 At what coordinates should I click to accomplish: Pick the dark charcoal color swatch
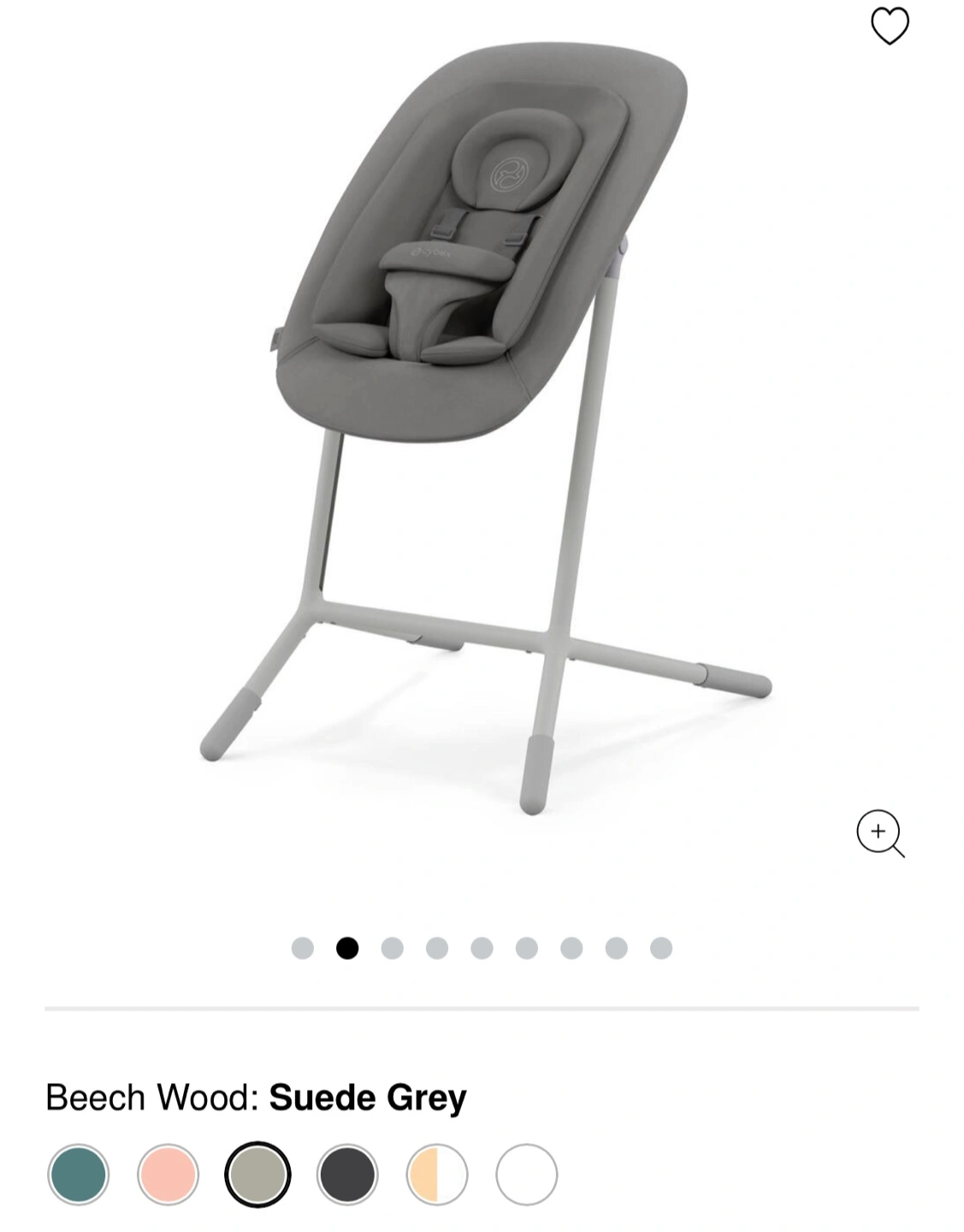pyautogui.click(x=347, y=1174)
